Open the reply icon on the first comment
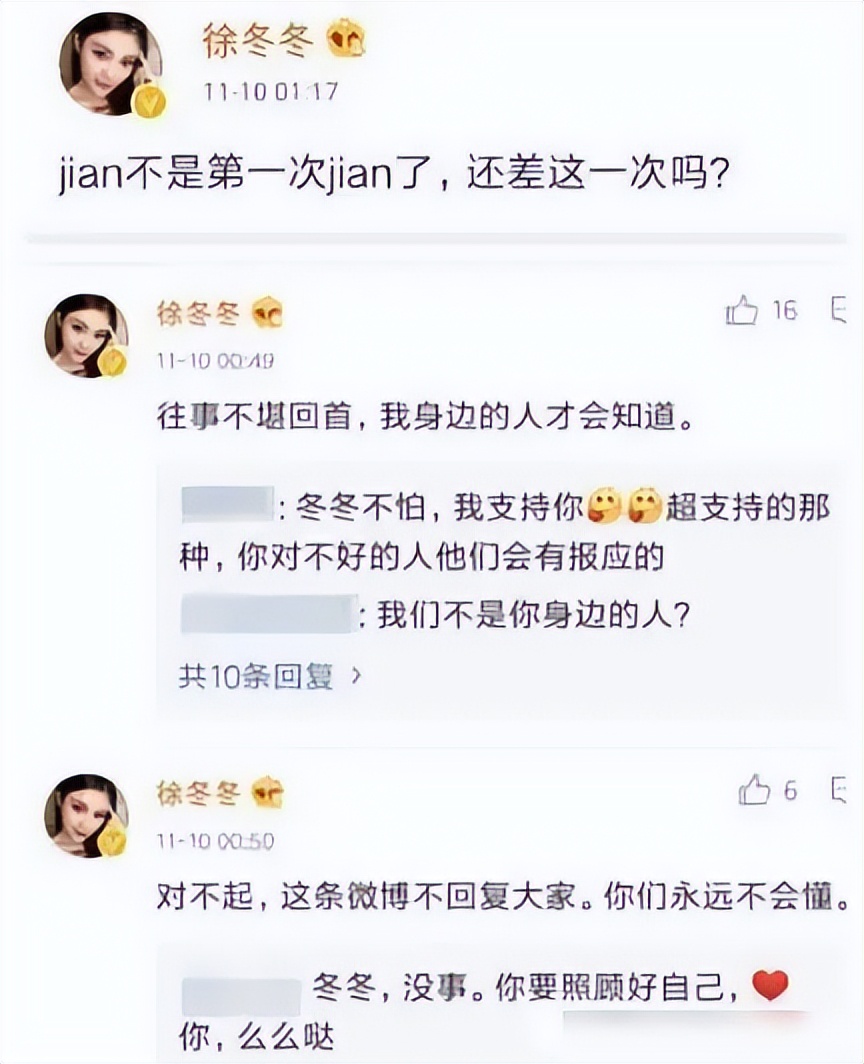The image size is (864, 1064). pyautogui.click(x=838, y=311)
